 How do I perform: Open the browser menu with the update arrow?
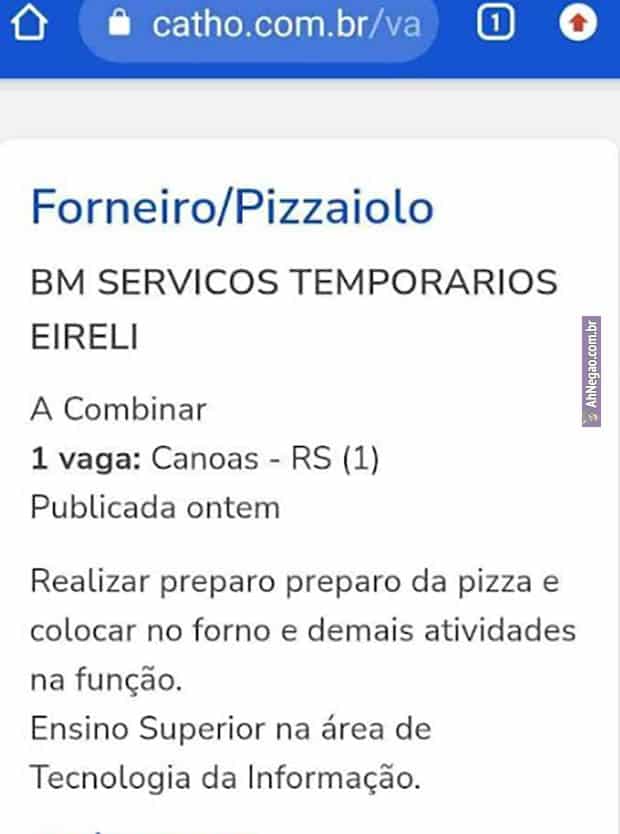pos(577,22)
